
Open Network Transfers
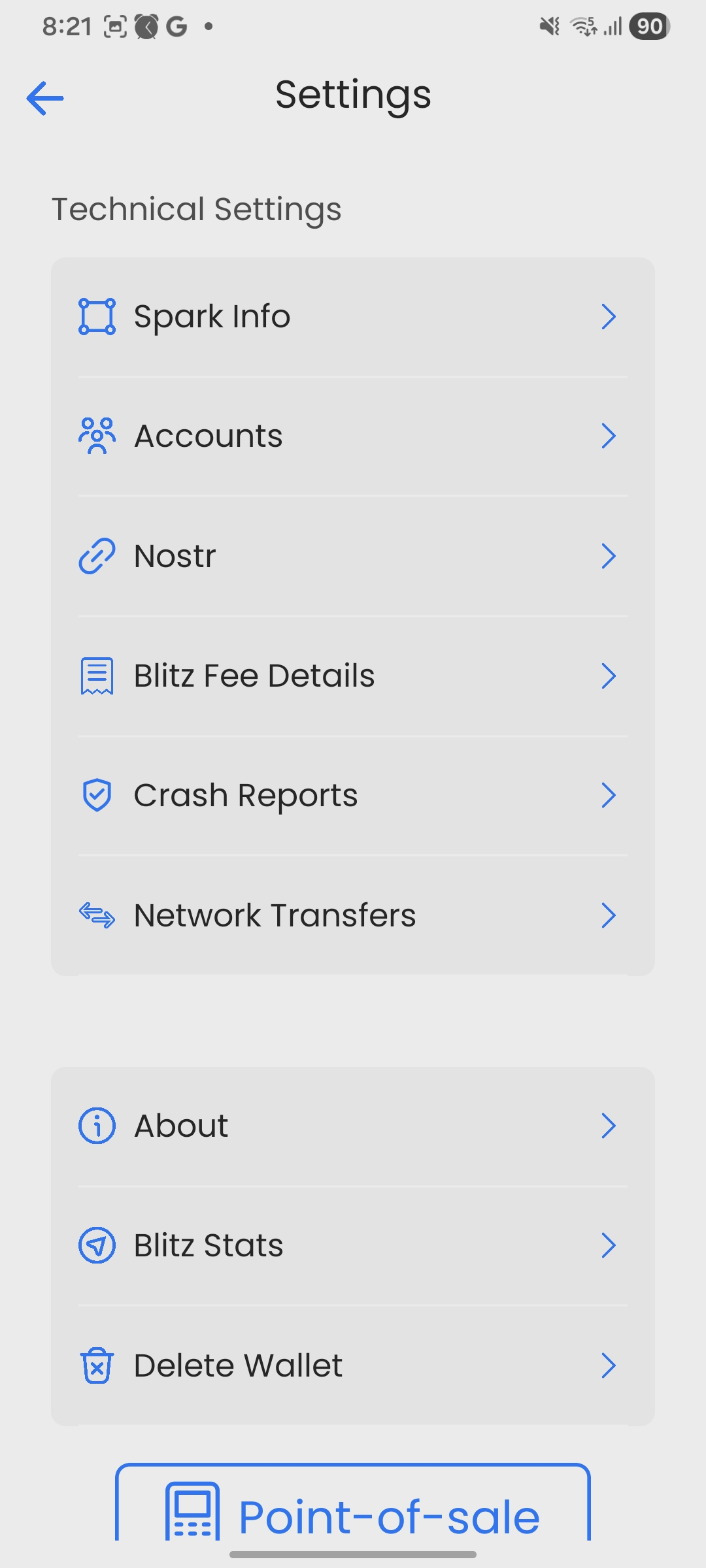352,915
